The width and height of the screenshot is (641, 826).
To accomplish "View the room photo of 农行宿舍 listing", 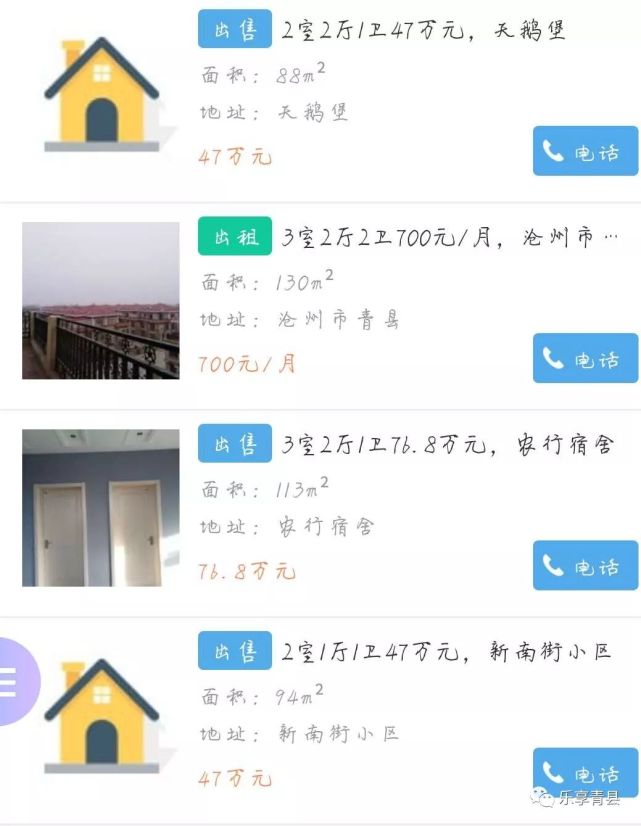I will pyautogui.click(x=101, y=508).
